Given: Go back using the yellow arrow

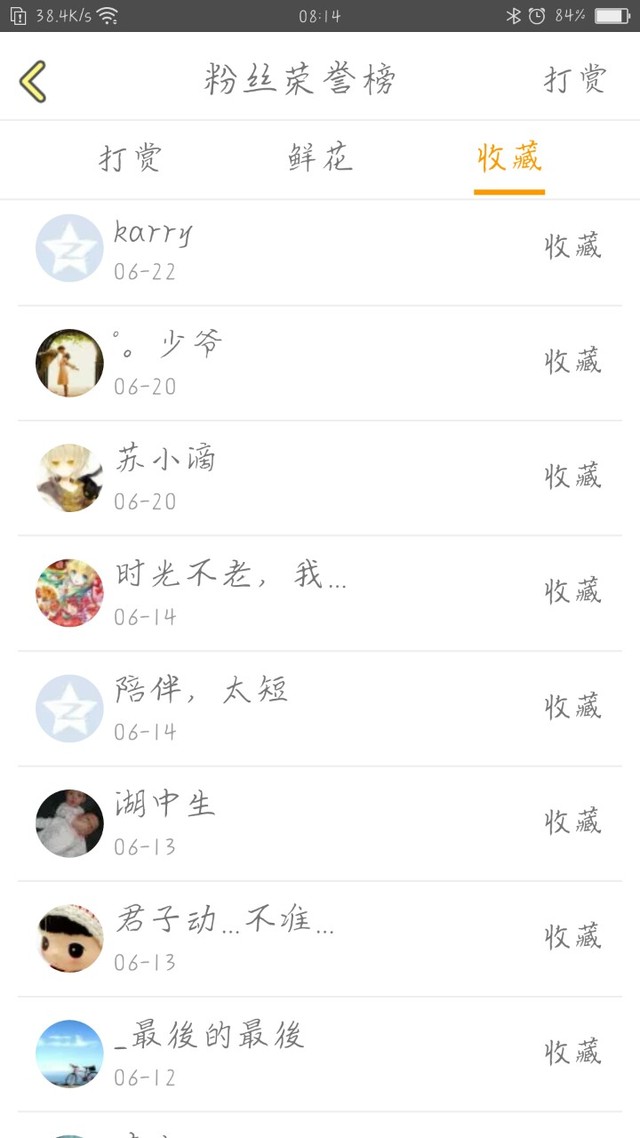Looking at the screenshot, I should [33, 80].
